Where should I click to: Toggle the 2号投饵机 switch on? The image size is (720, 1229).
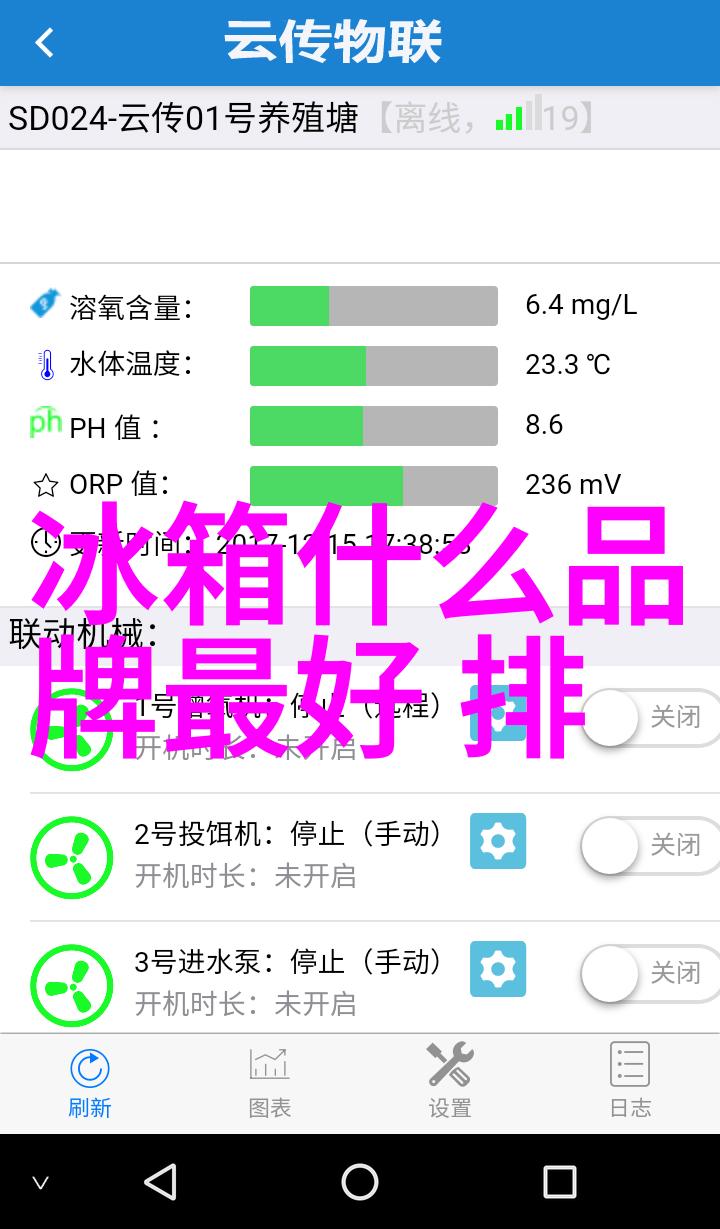pyautogui.click(x=650, y=846)
